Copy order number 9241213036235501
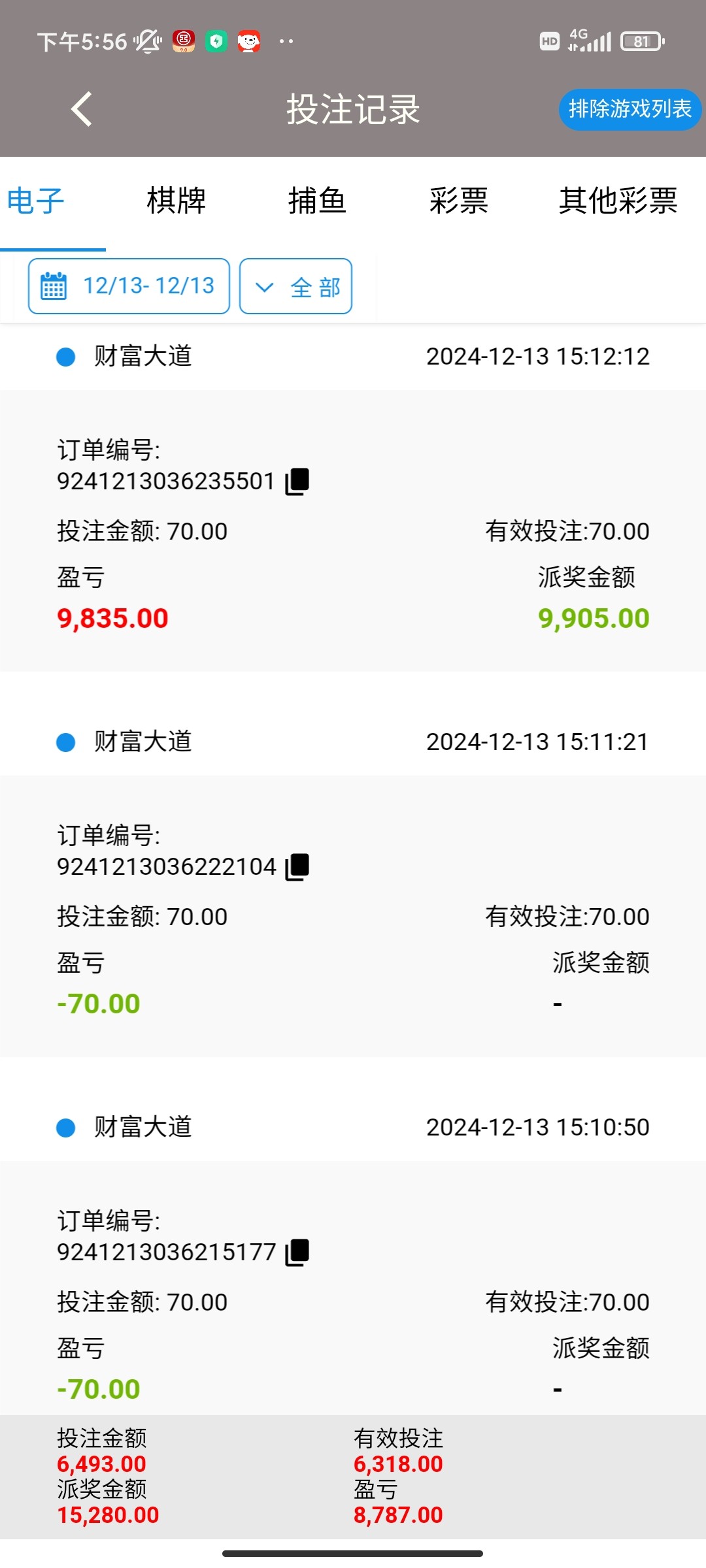706x1568 pixels. tap(295, 482)
